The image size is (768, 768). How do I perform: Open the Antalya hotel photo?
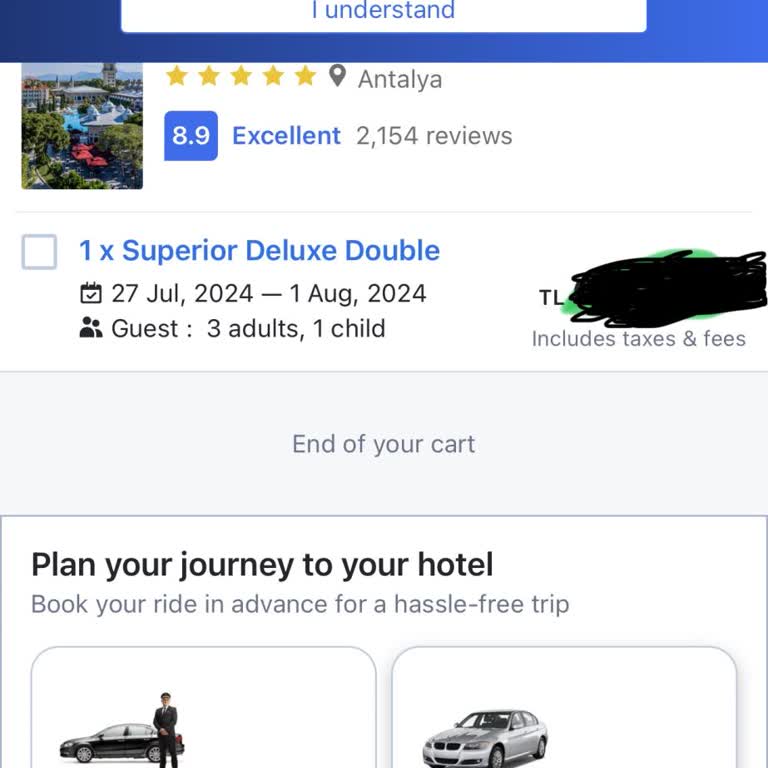point(82,126)
